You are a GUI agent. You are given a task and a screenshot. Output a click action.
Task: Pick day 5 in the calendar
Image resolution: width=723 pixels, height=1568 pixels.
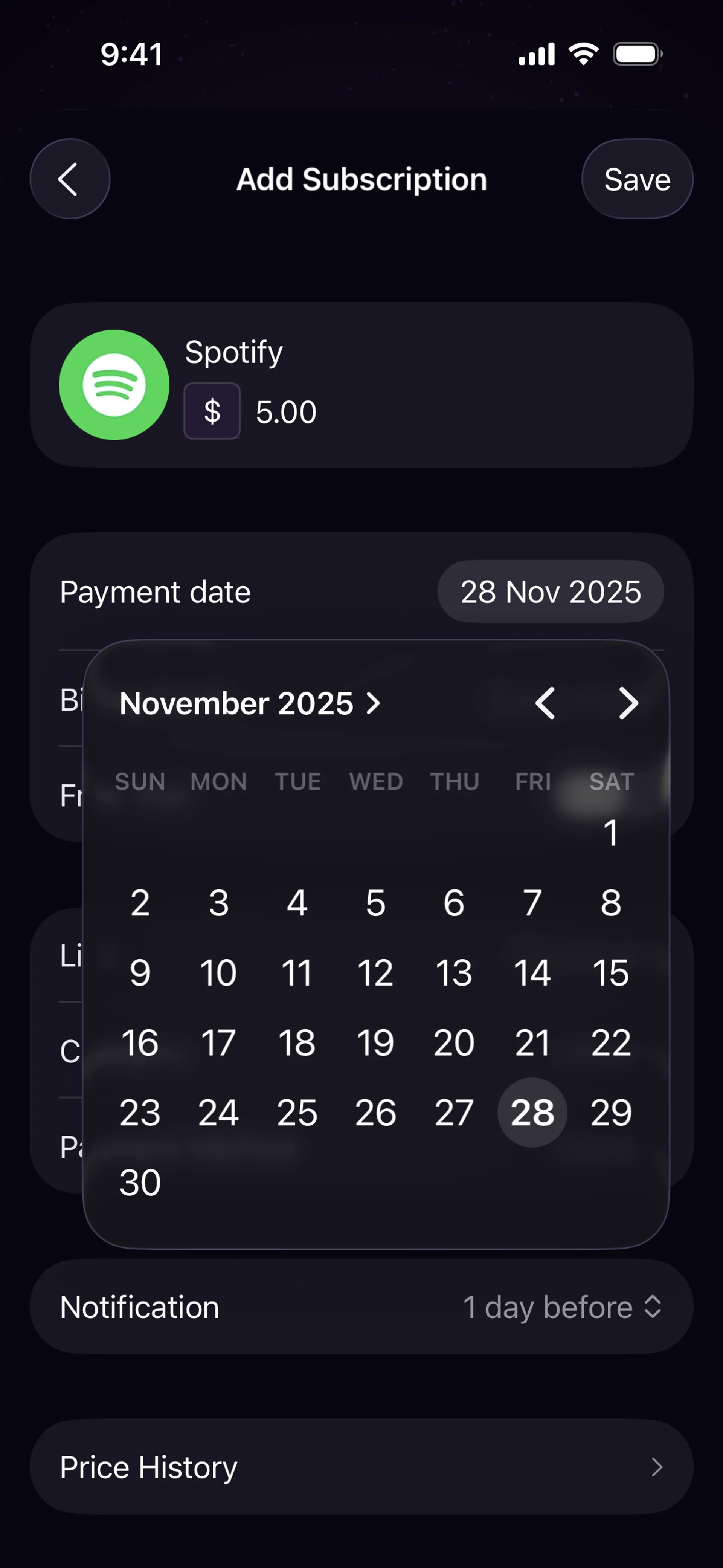pyautogui.click(x=375, y=903)
